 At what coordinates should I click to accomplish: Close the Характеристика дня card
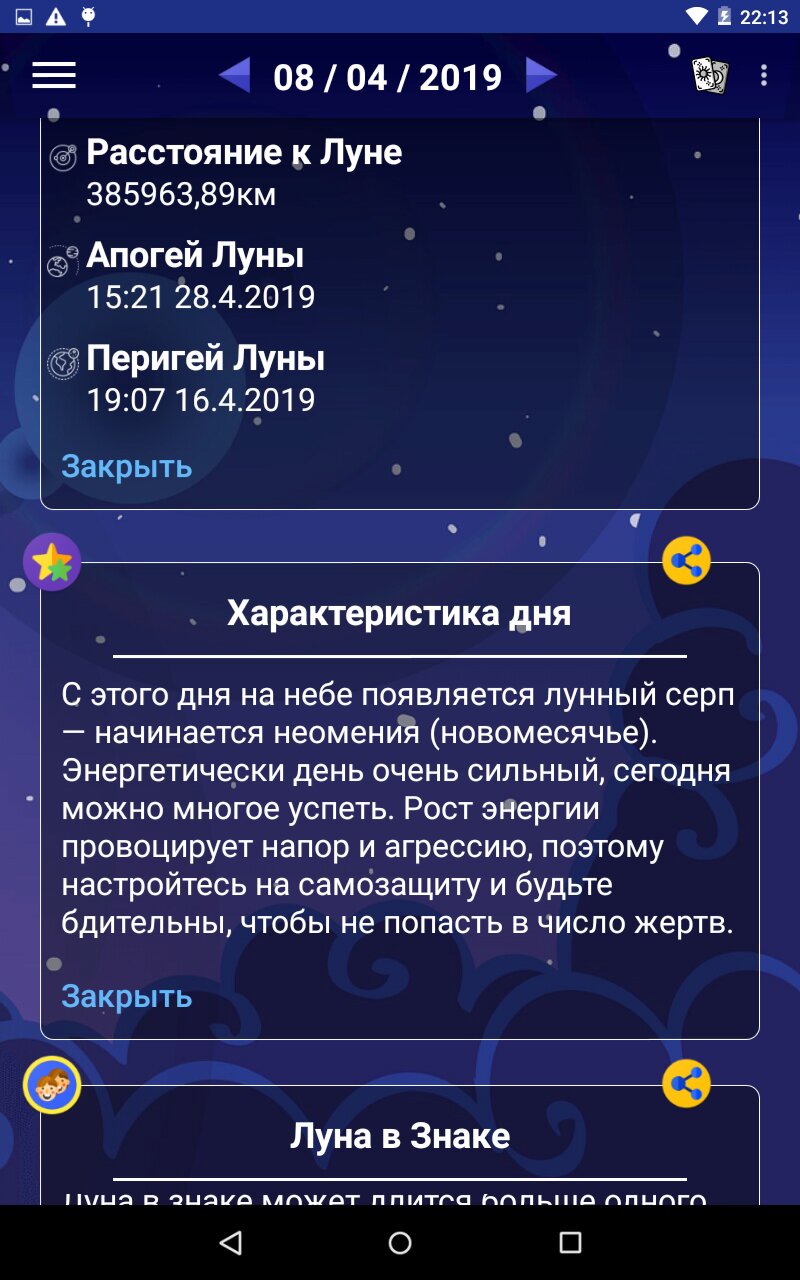click(127, 996)
